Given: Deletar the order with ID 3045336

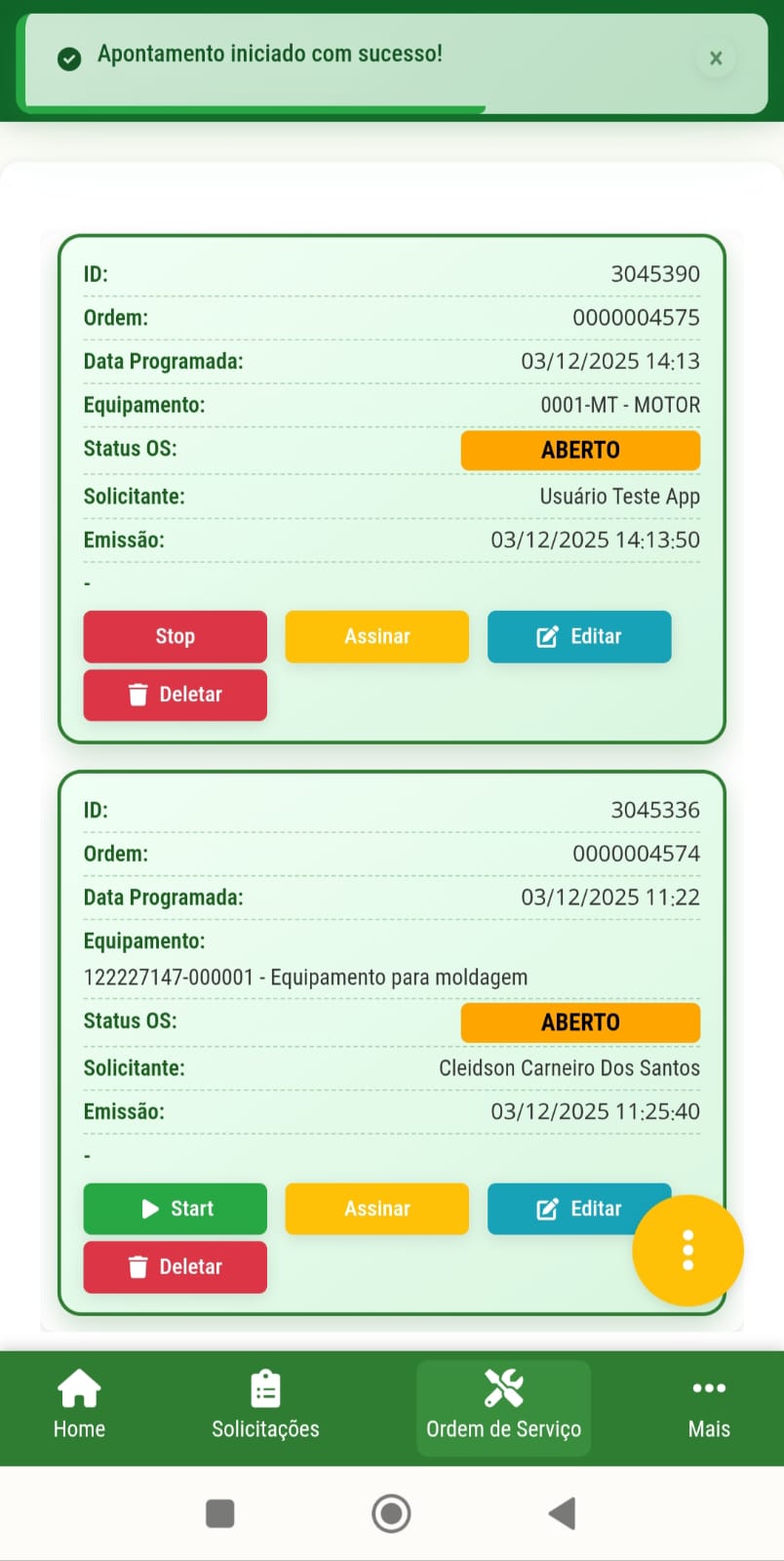Looking at the screenshot, I should tap(175, 1267).
